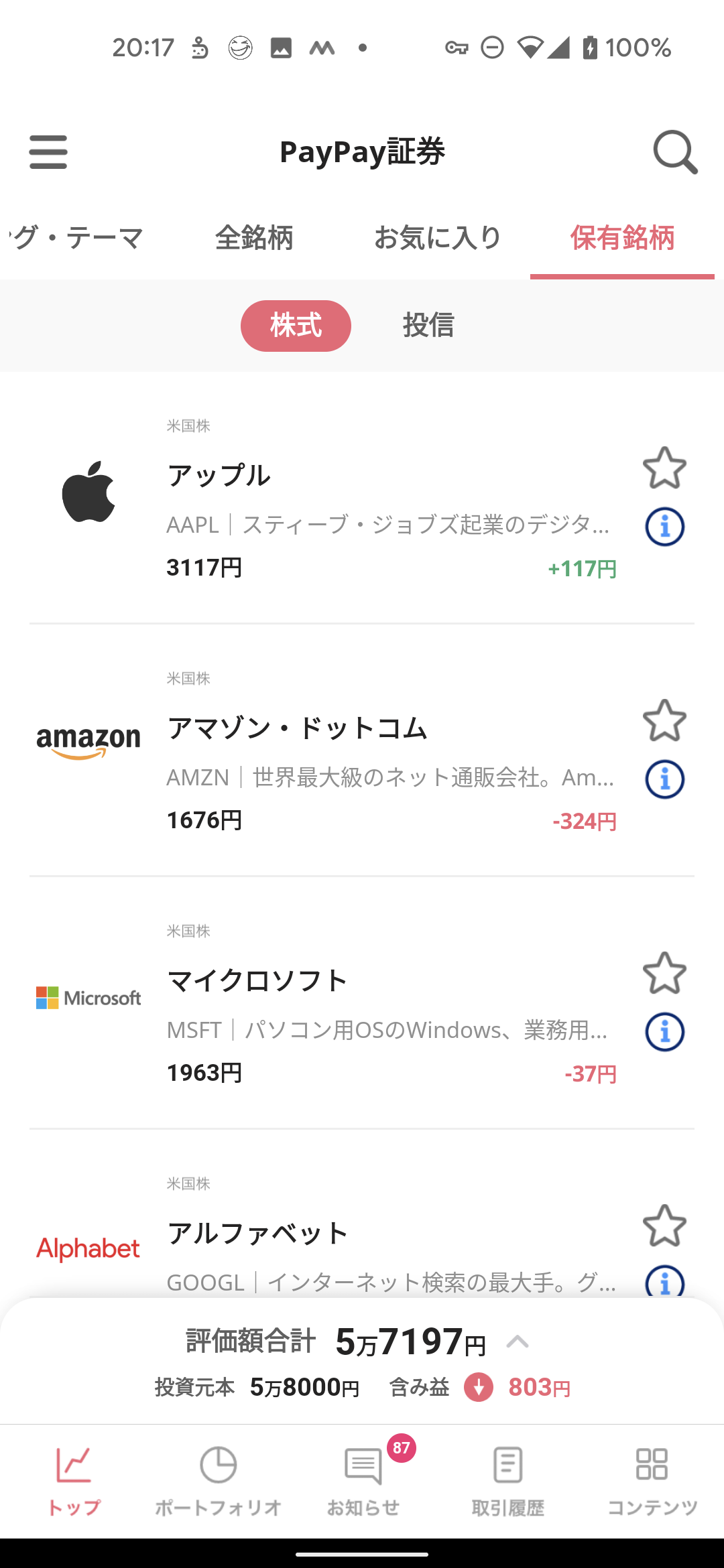Select the 株式 segment

296,326
